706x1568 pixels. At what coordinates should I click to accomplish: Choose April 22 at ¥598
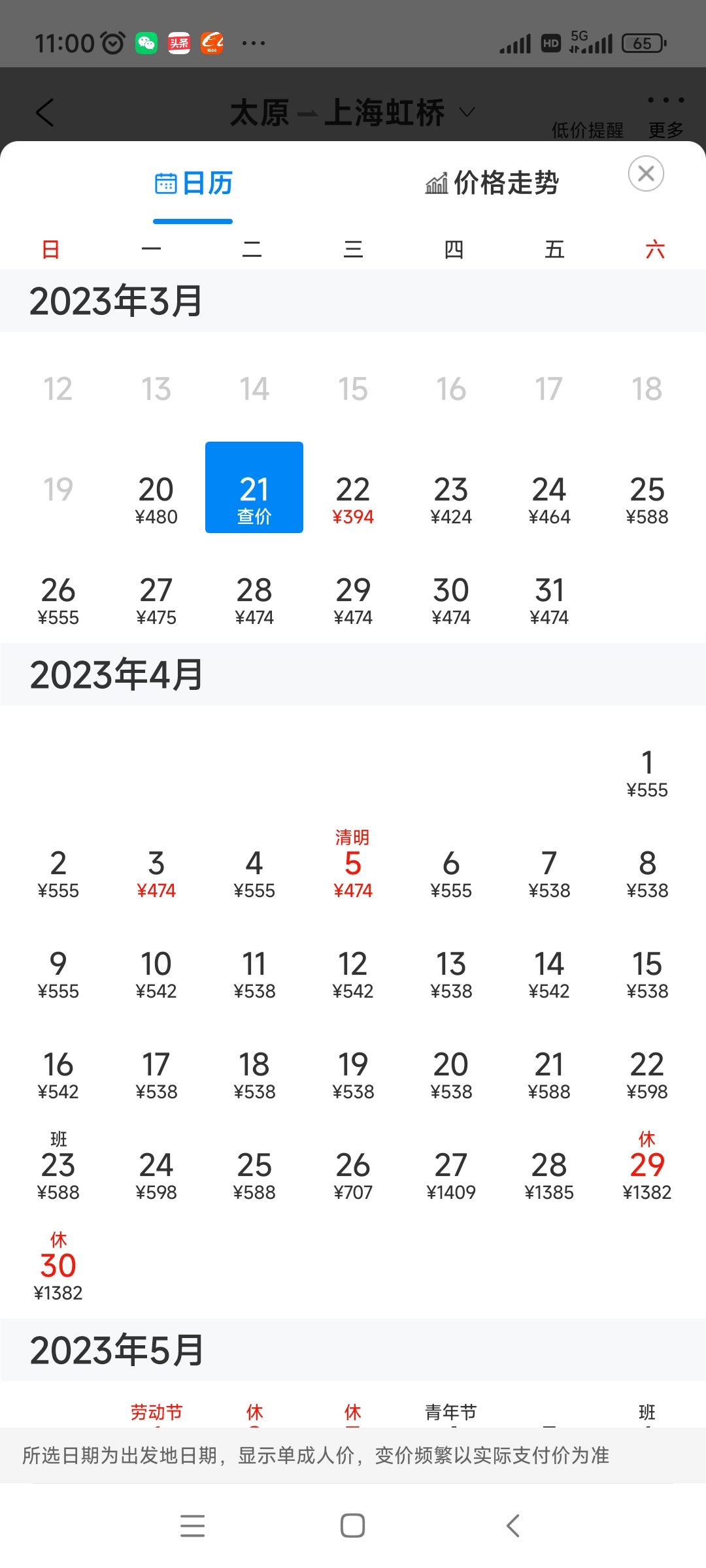pos(647,1075)
